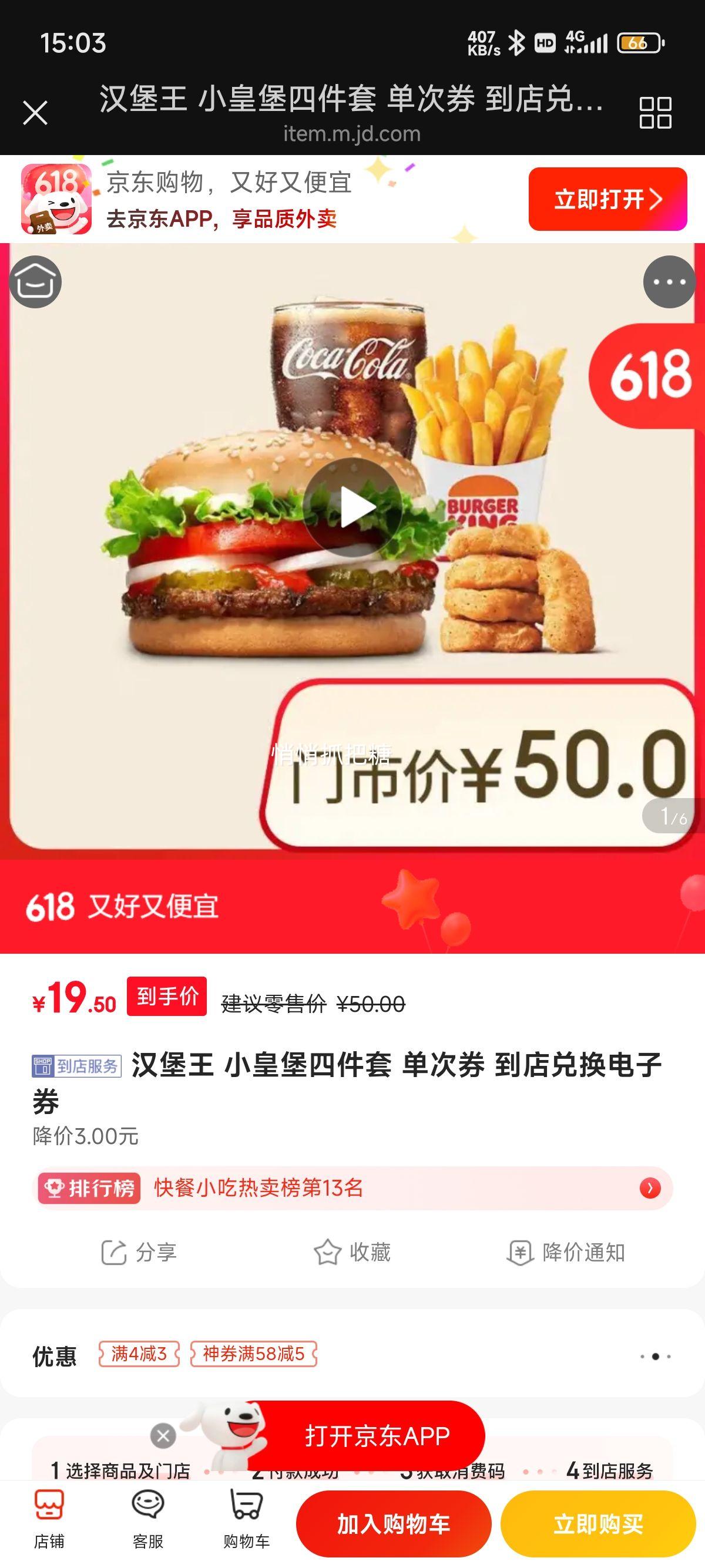Buy now with 立即购买
This screenshot has width=705, height=1568.
(x=598, y=1523)
